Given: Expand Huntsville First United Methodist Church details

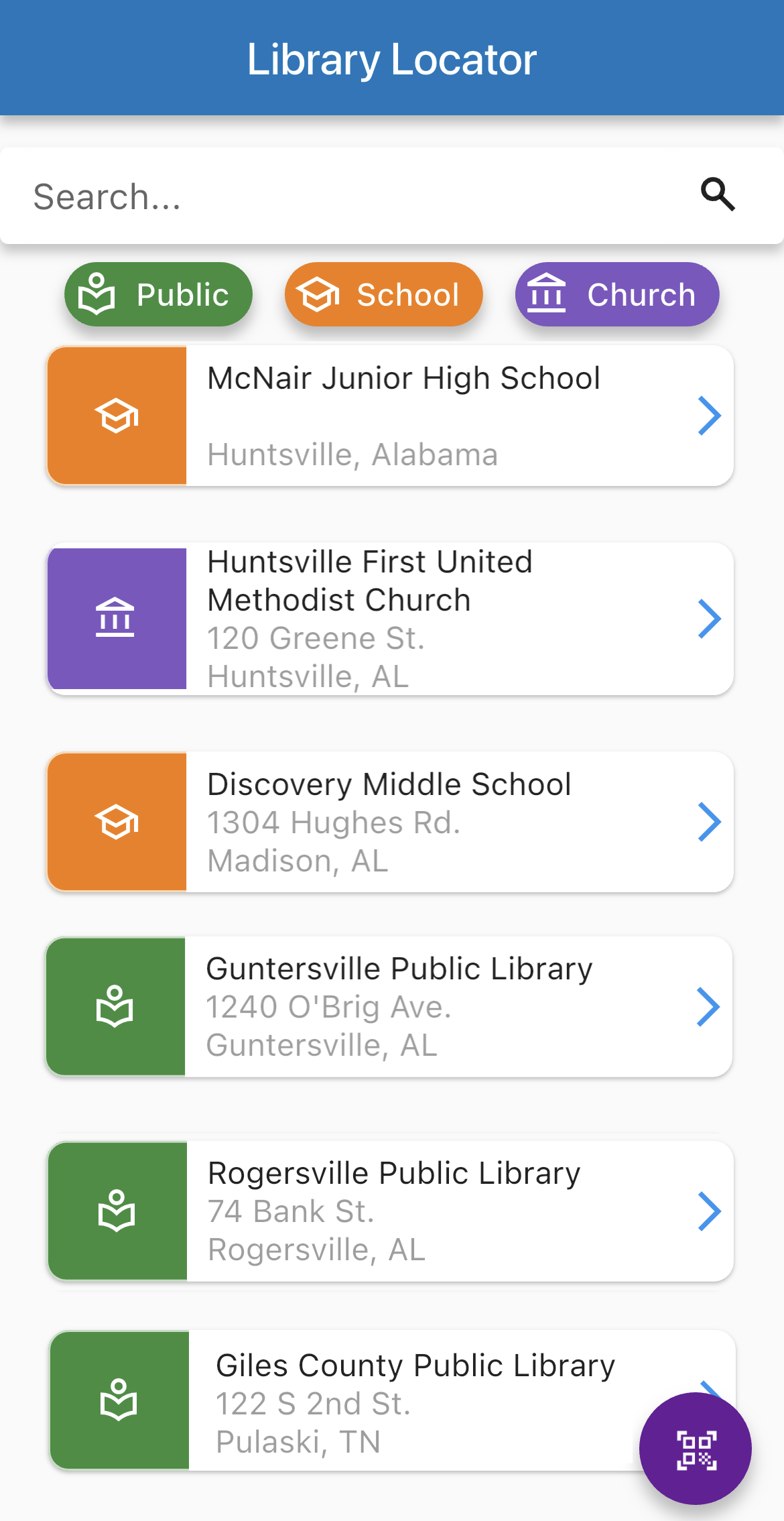Looking at the screenshot, I should click(710, 619).
